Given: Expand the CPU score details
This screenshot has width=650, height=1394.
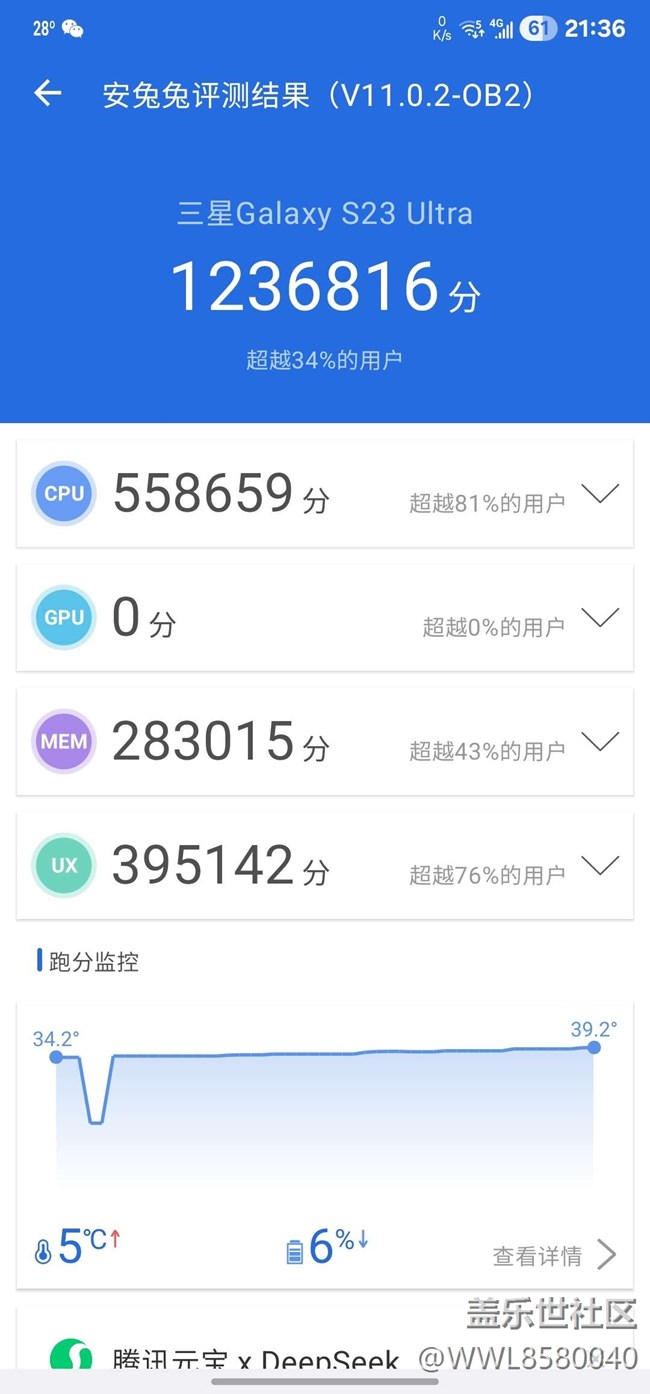Looking at the screenshot, I should click(x=600, y=494).
